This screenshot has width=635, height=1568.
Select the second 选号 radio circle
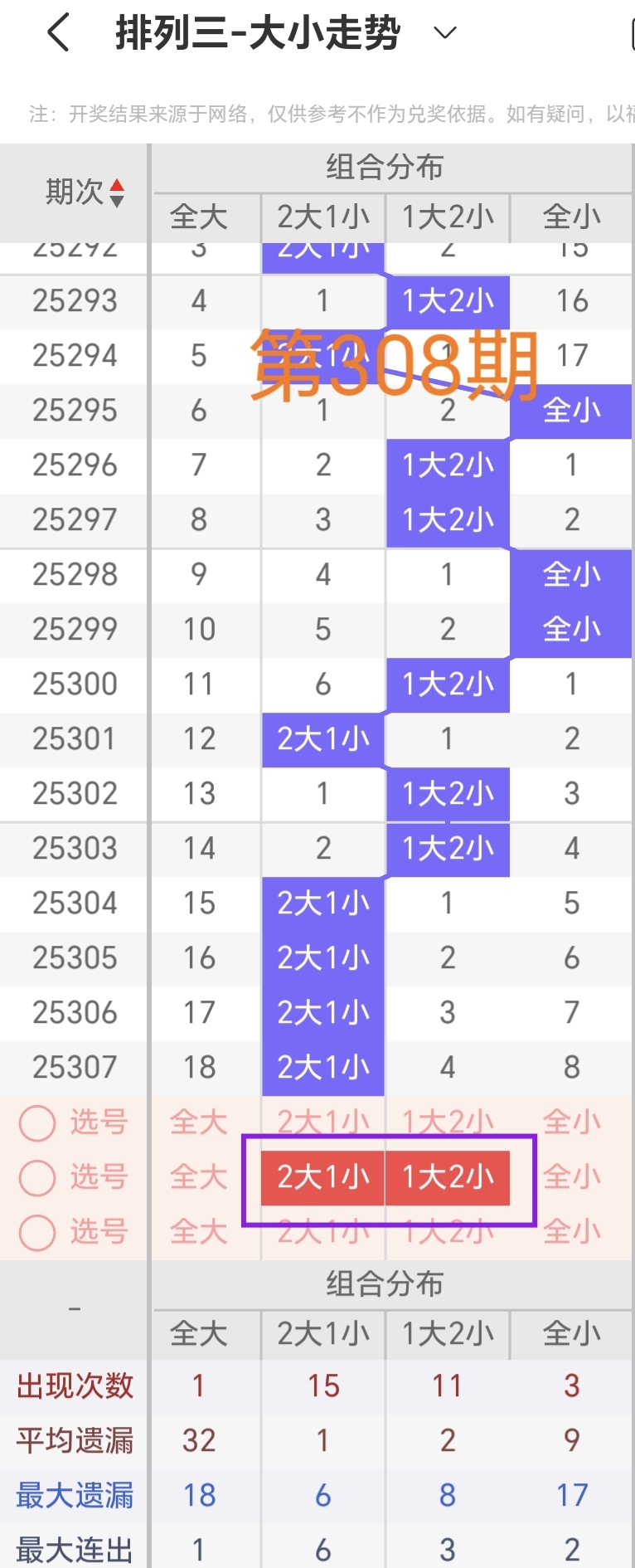coord(36,1176)
